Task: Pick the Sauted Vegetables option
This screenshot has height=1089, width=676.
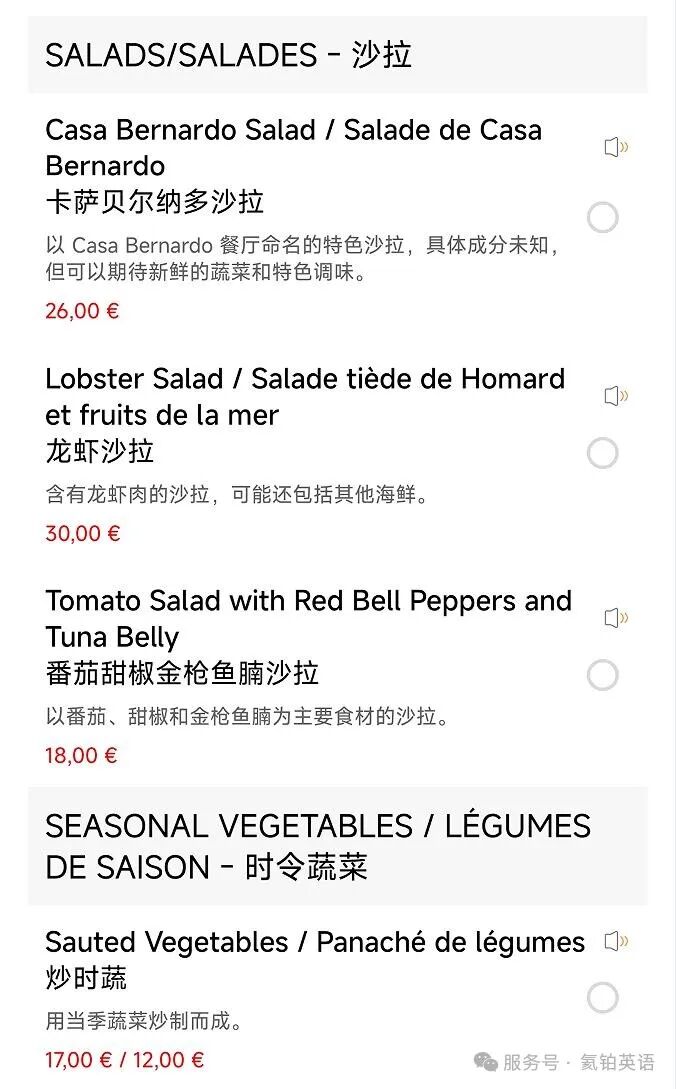Action: coord(602,997)
